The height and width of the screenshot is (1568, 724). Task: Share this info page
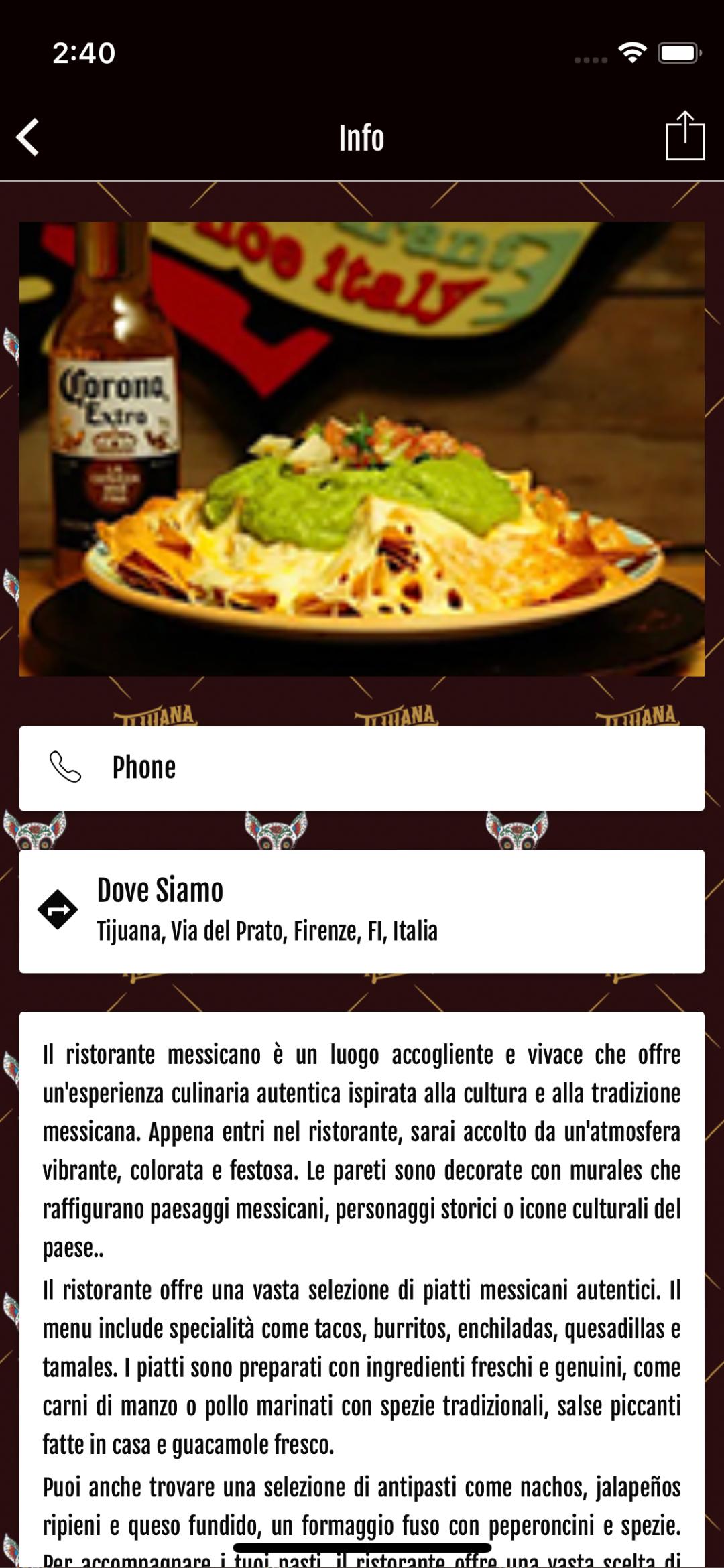point(684,135)
